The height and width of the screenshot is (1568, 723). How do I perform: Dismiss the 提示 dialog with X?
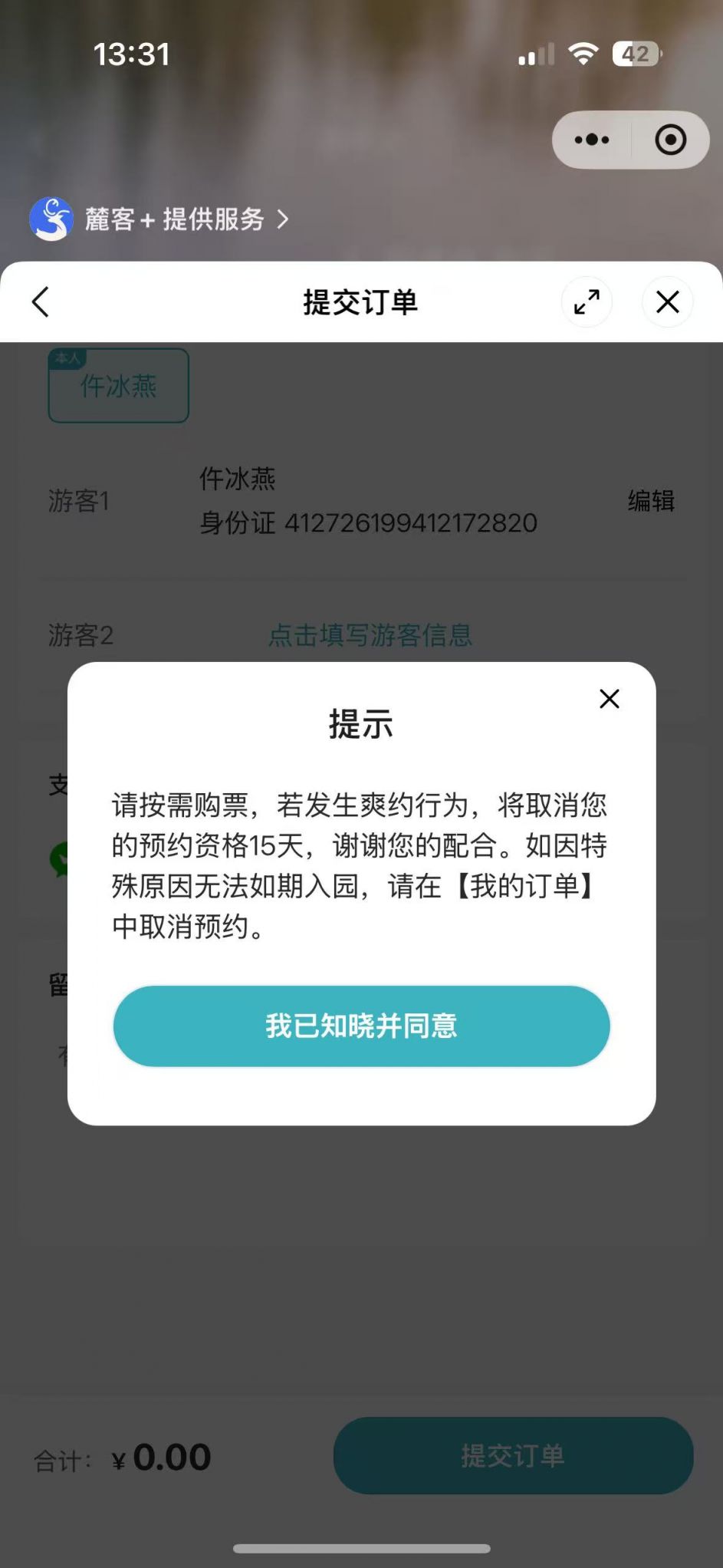click(610, 699)
